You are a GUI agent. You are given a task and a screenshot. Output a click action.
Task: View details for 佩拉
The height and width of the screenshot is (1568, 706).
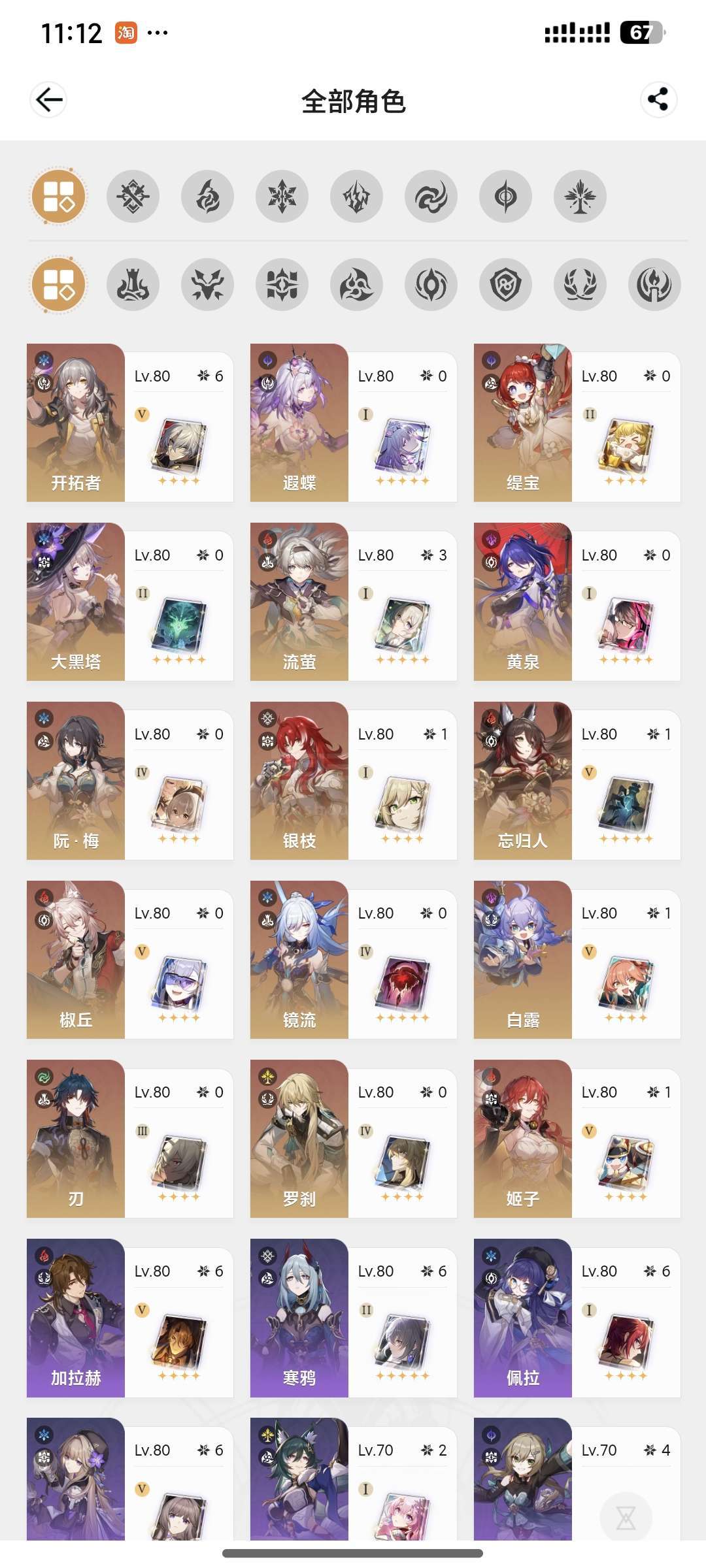pos(577,1318)
